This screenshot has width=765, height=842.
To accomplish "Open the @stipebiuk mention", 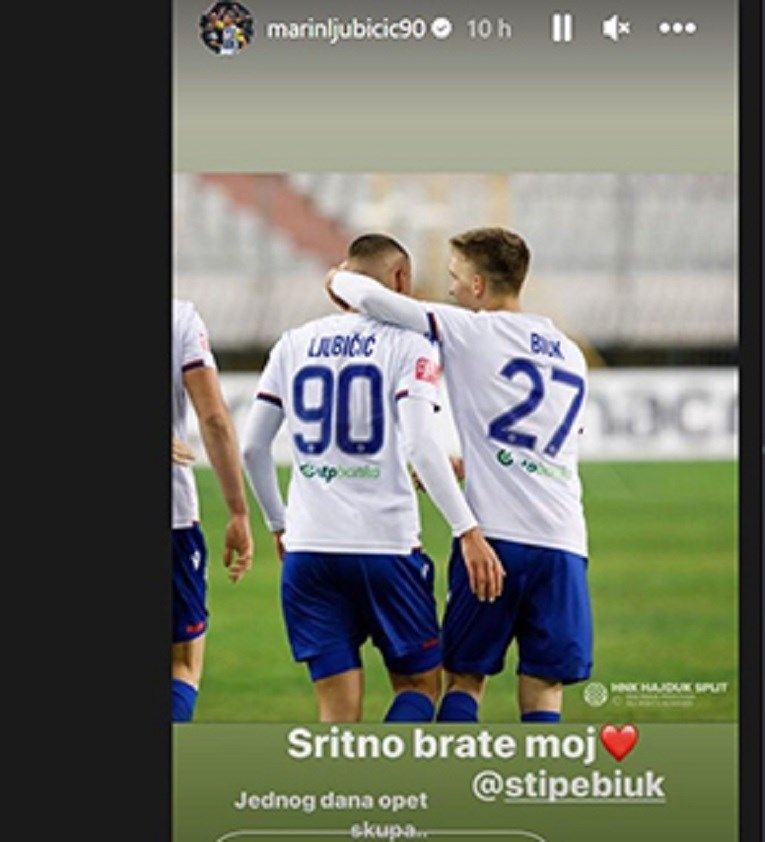I will 568,786.
